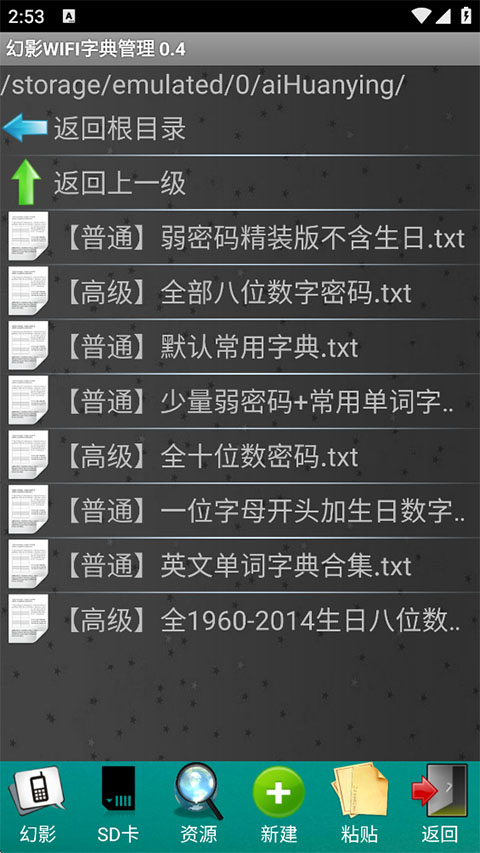Select 一位字母开头加生日数字 file

pyautogui.click(x=240, y=510)
